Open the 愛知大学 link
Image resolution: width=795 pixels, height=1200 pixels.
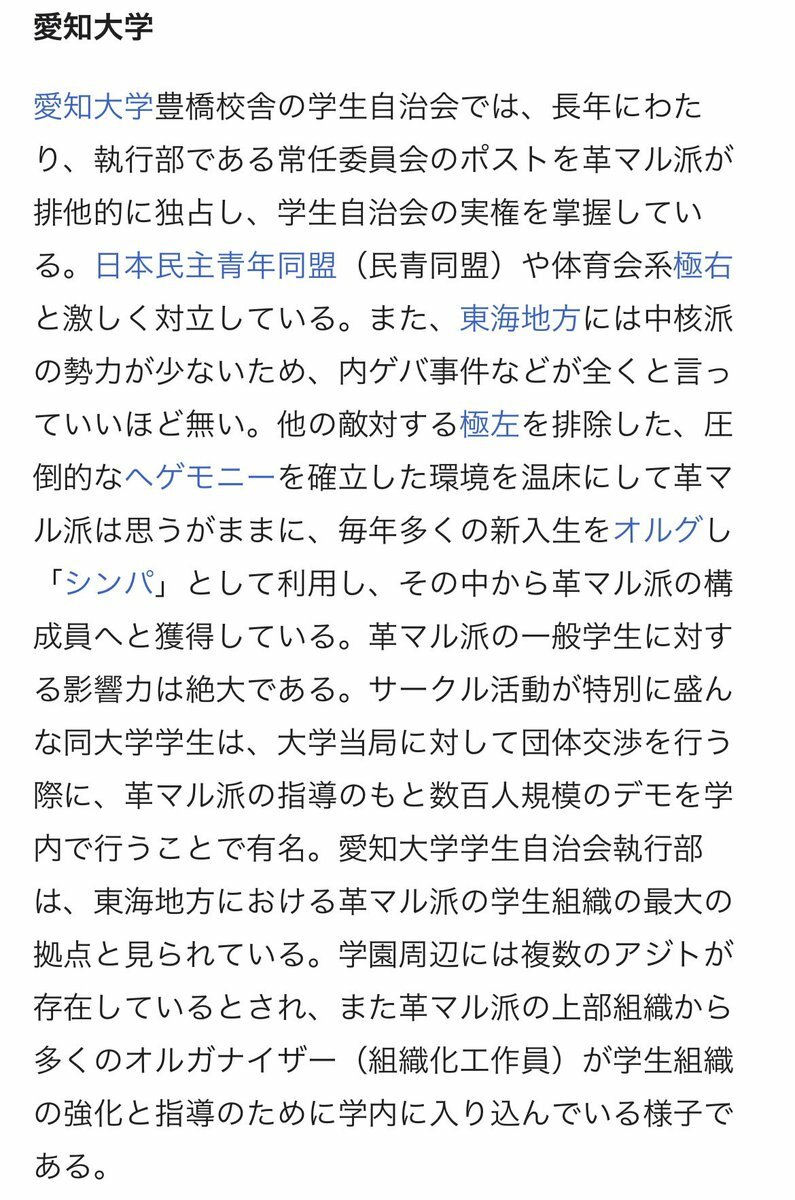click(x=93, y=106)
